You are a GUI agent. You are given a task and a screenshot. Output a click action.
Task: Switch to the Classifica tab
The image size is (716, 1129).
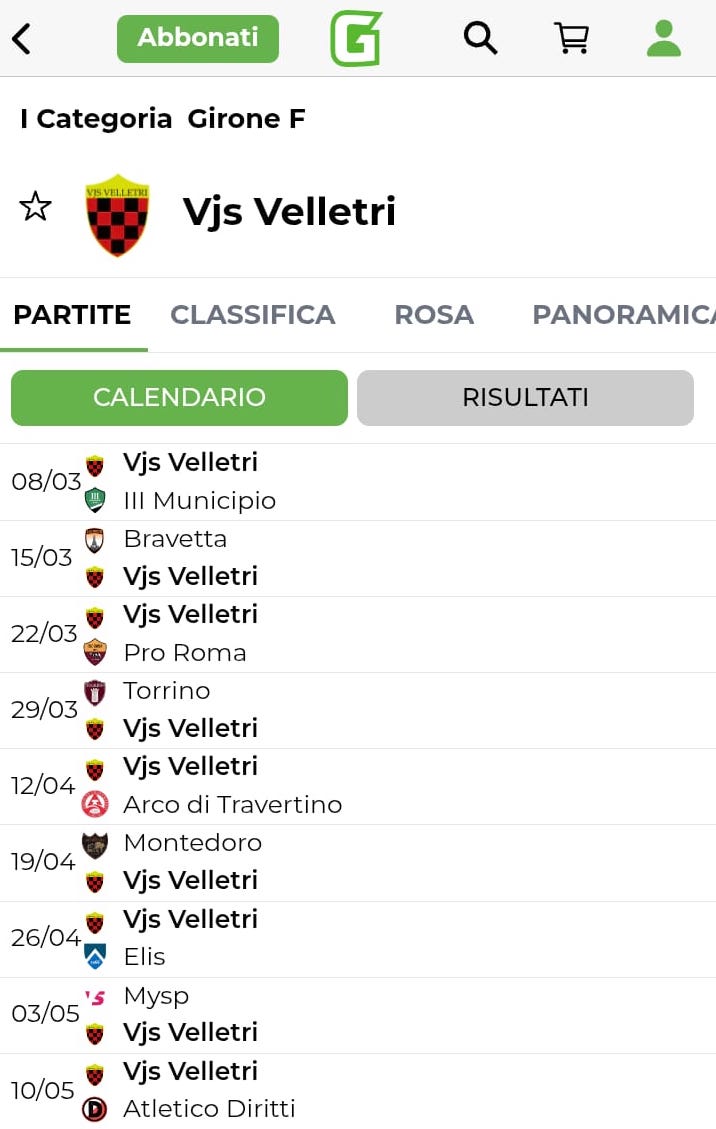coord(252,315)
